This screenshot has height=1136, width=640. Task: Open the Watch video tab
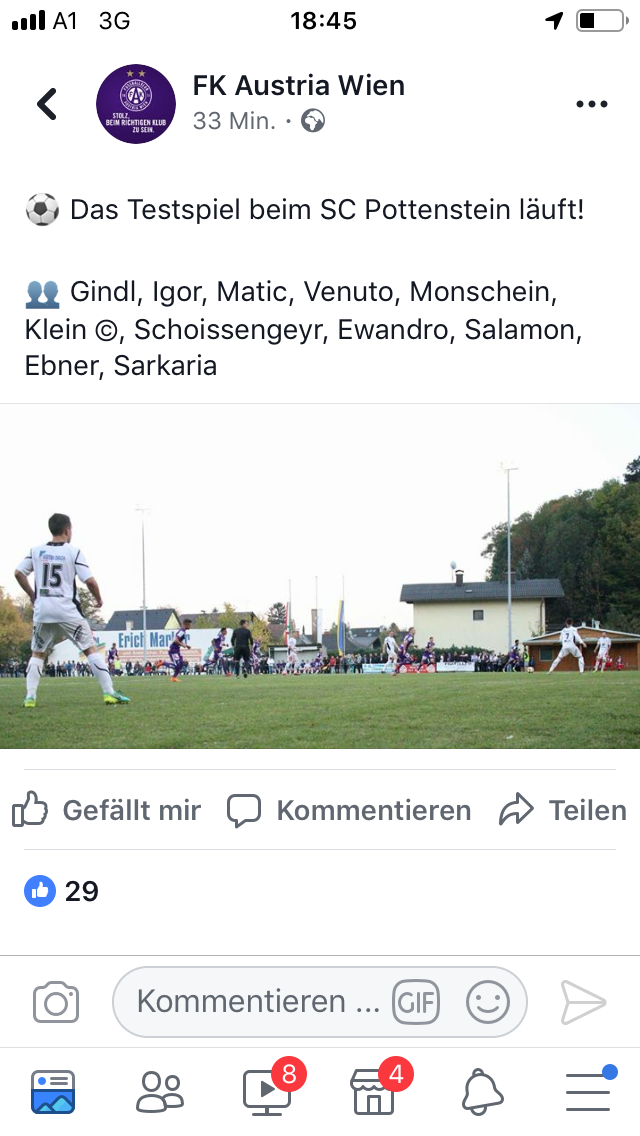(268, 1092)
